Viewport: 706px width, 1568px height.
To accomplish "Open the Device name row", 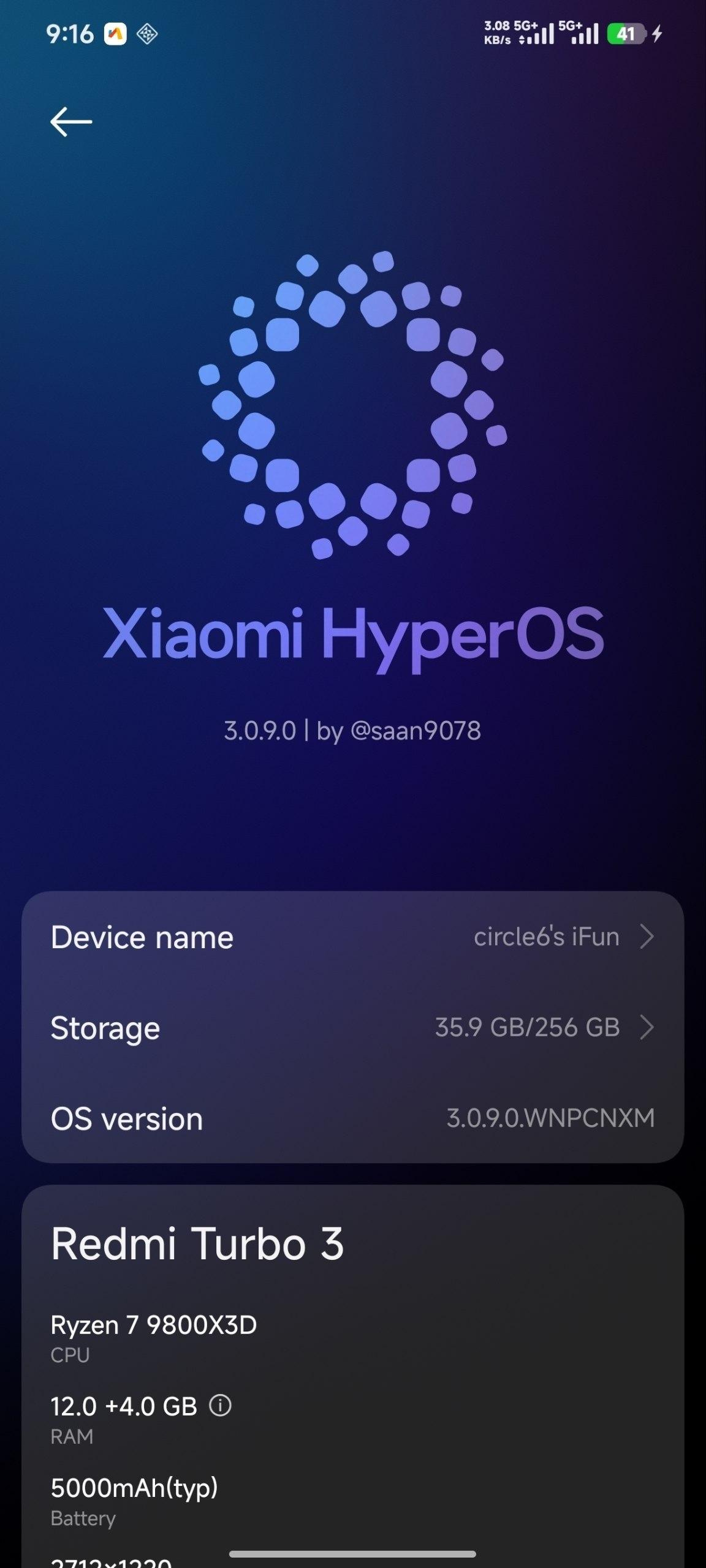I will [x=352, y=937].
